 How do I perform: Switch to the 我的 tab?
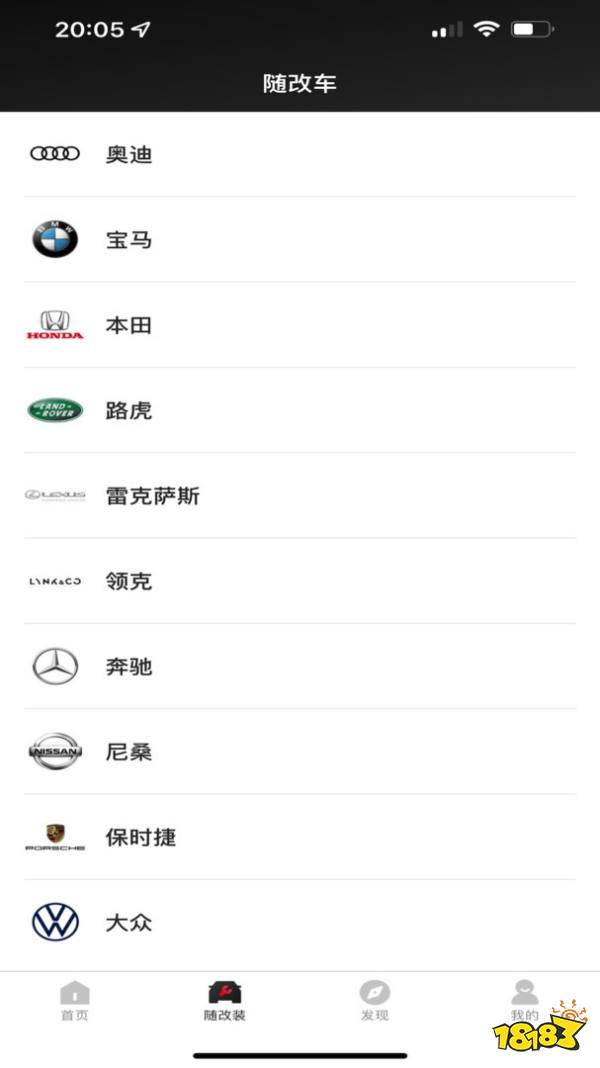tap(524, 1001)
